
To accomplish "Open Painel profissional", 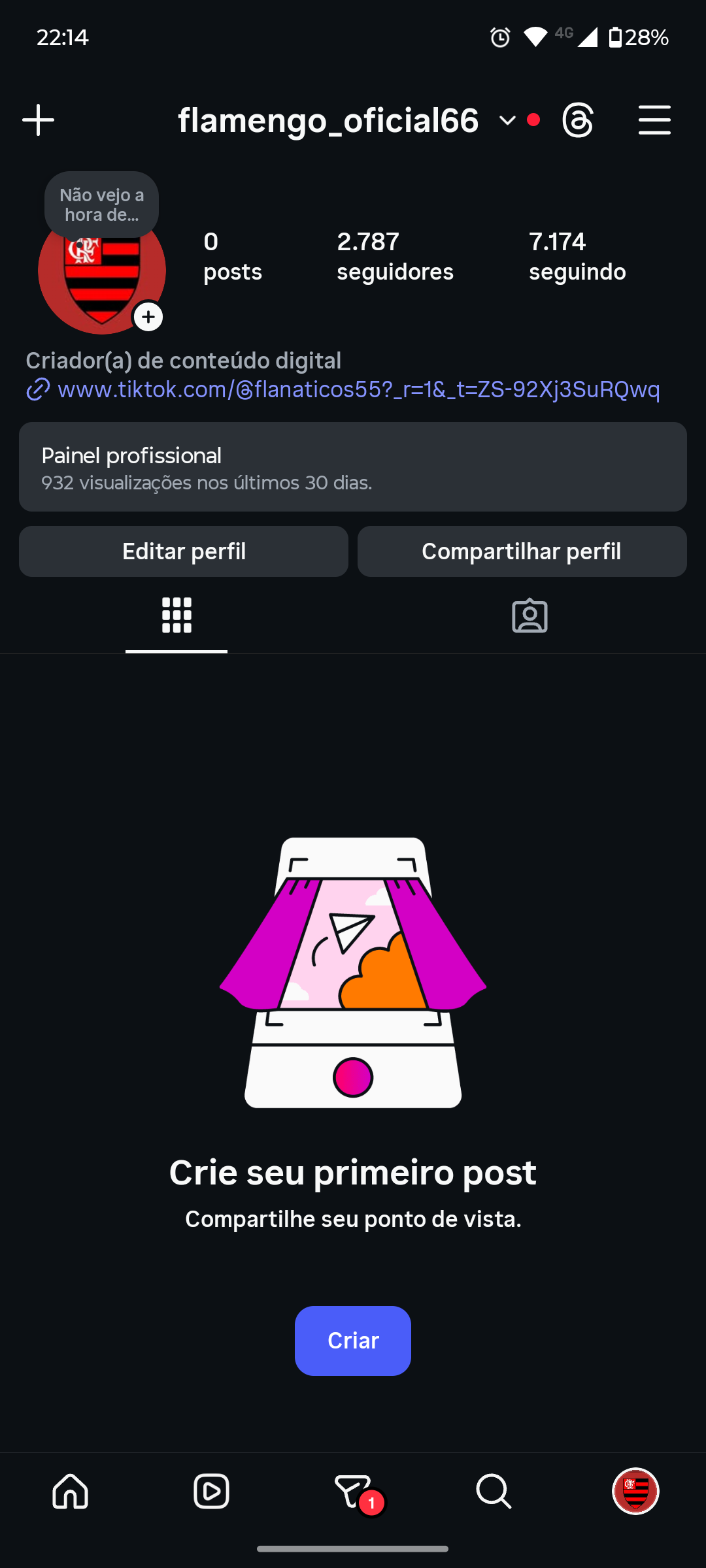I will click(x=353, y=466).
